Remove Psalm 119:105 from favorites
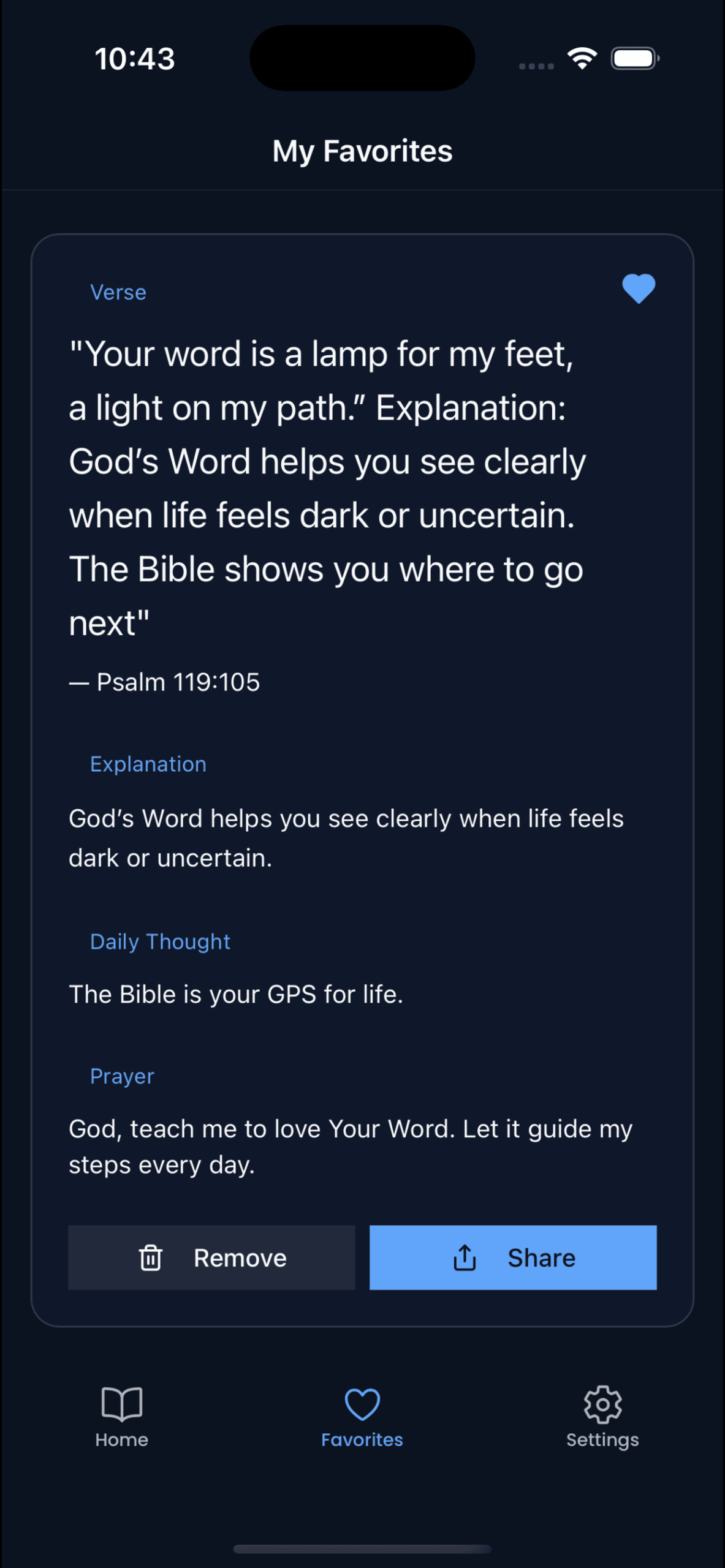This screenshot has height=1568, width=725. (211, 1257)
